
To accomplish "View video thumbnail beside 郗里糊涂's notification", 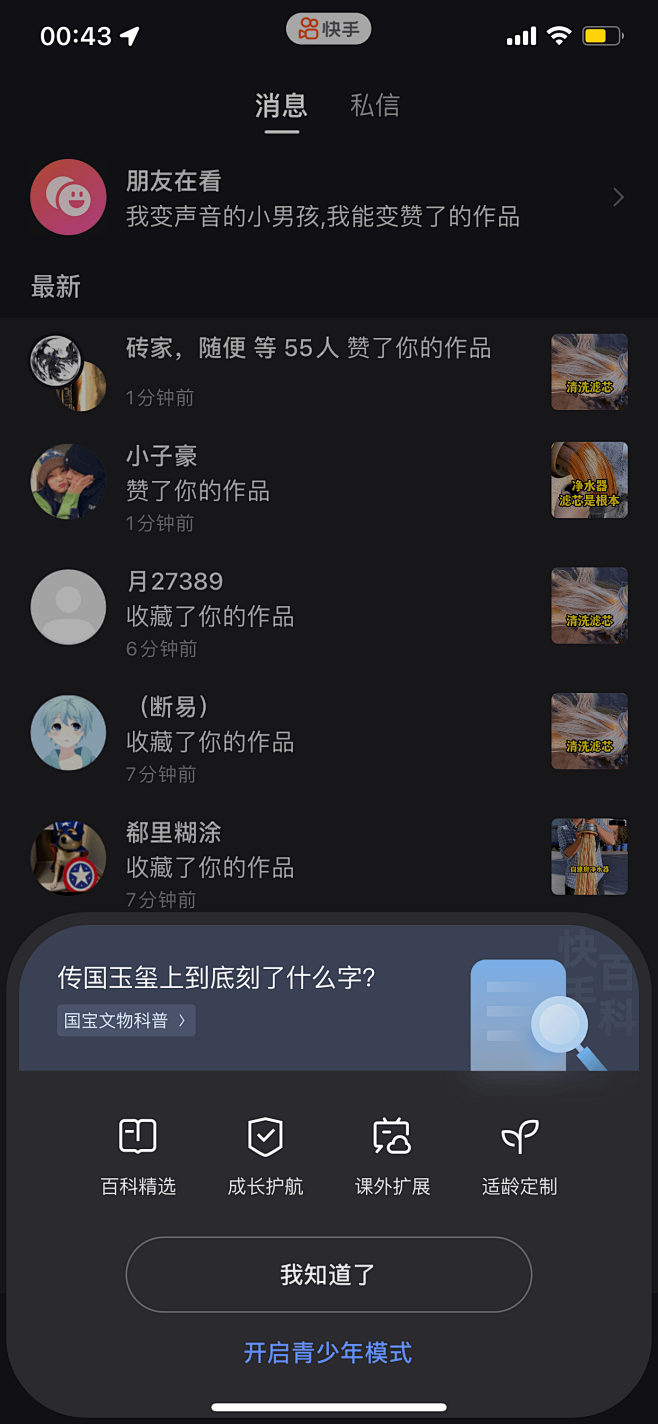I will pos(589,857).
